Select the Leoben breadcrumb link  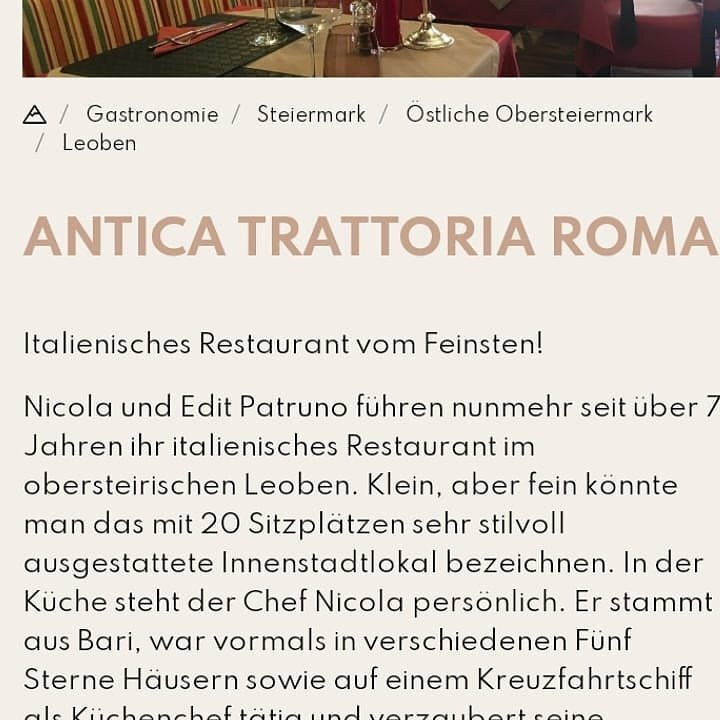pyautogui.click(x=99, y=143)
